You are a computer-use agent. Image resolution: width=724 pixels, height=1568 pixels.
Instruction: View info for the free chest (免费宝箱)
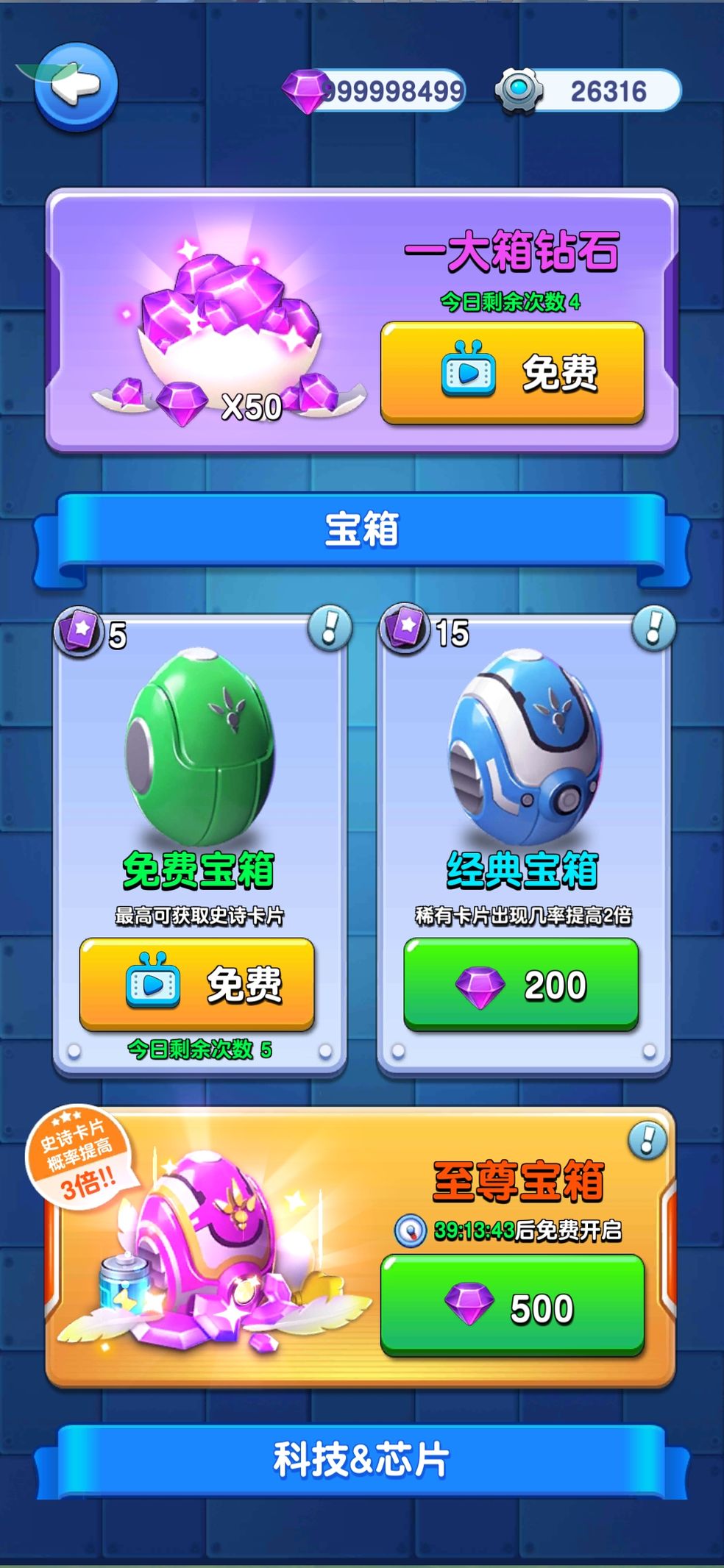pyautogui.click(x=330, y=627)
